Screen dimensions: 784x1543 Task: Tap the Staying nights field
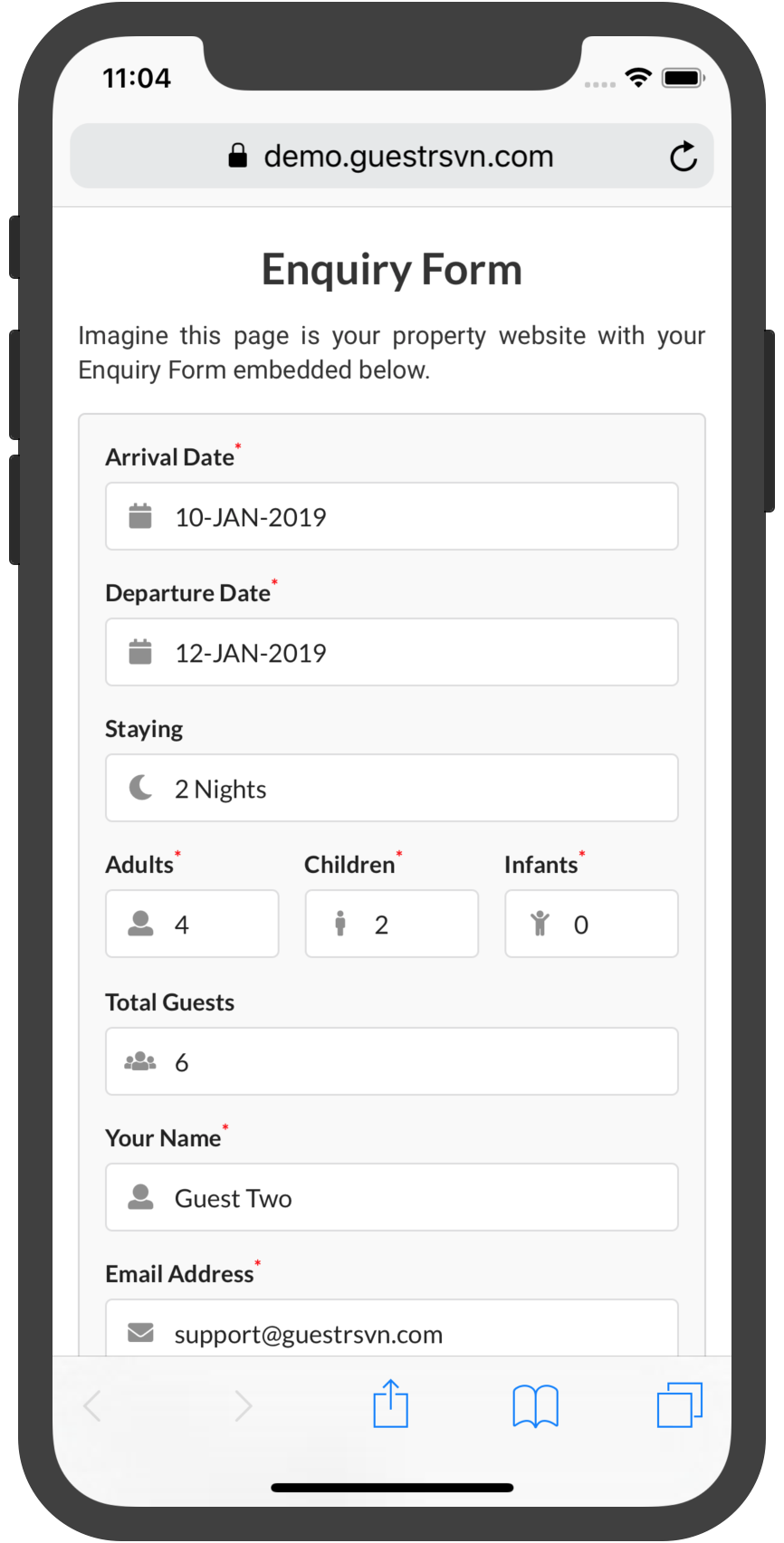tap(392, 788)
